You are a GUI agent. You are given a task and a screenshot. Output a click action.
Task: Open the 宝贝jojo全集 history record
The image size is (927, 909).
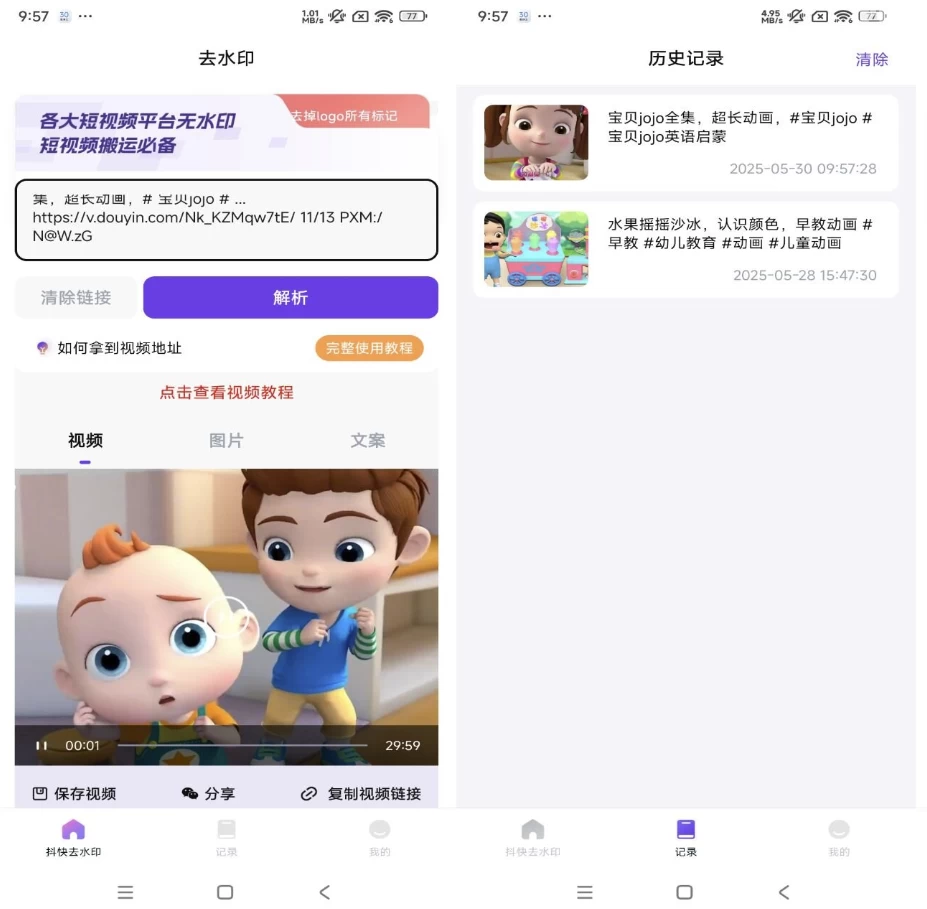(x=686, y=142)
